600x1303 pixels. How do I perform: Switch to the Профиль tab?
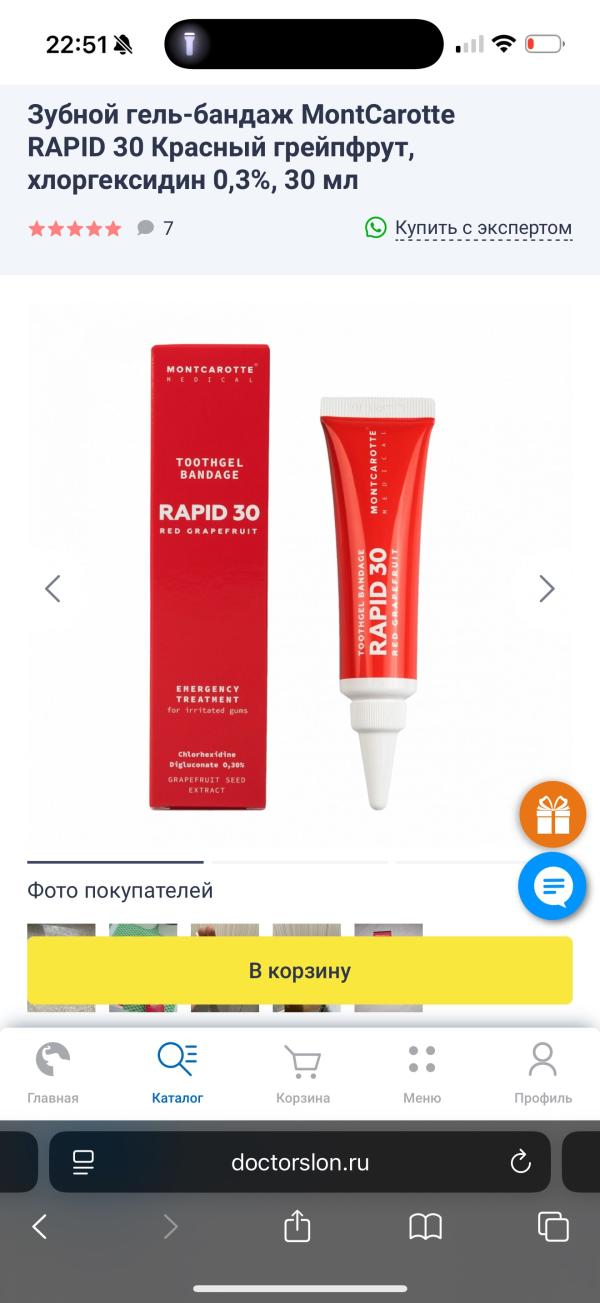coord(543,1073)
